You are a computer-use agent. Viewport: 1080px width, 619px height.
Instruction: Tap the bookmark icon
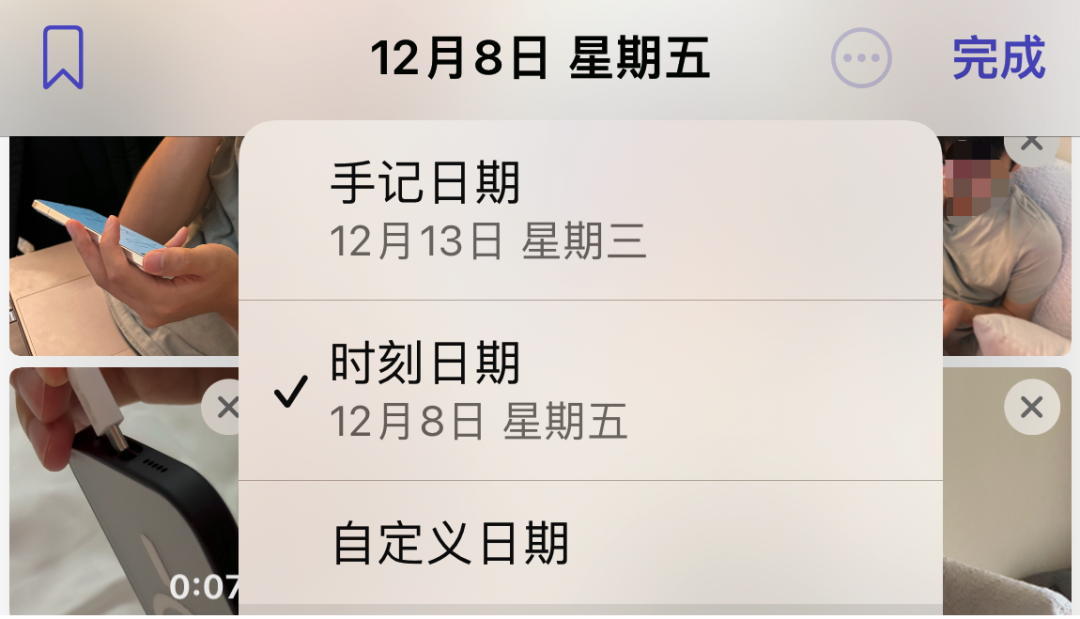click(x=63, y=58)
